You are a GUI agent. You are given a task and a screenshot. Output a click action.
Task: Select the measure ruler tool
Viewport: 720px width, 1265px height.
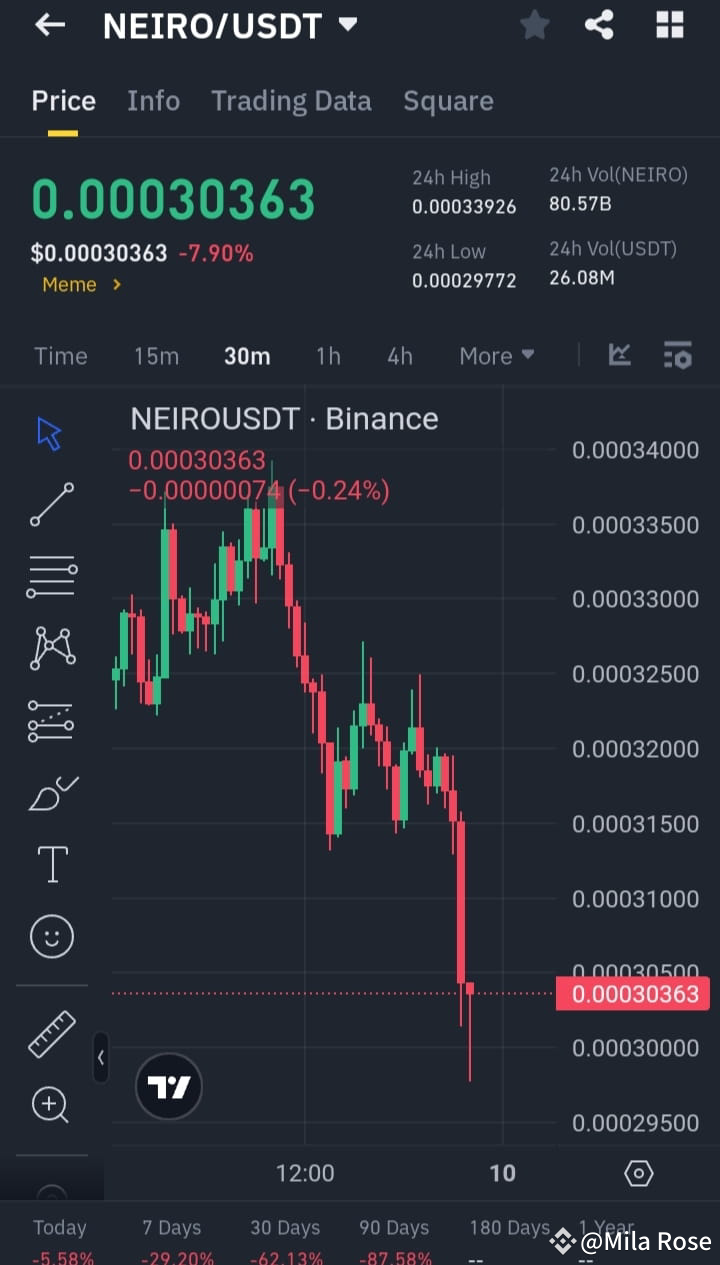coord(51,1034)
